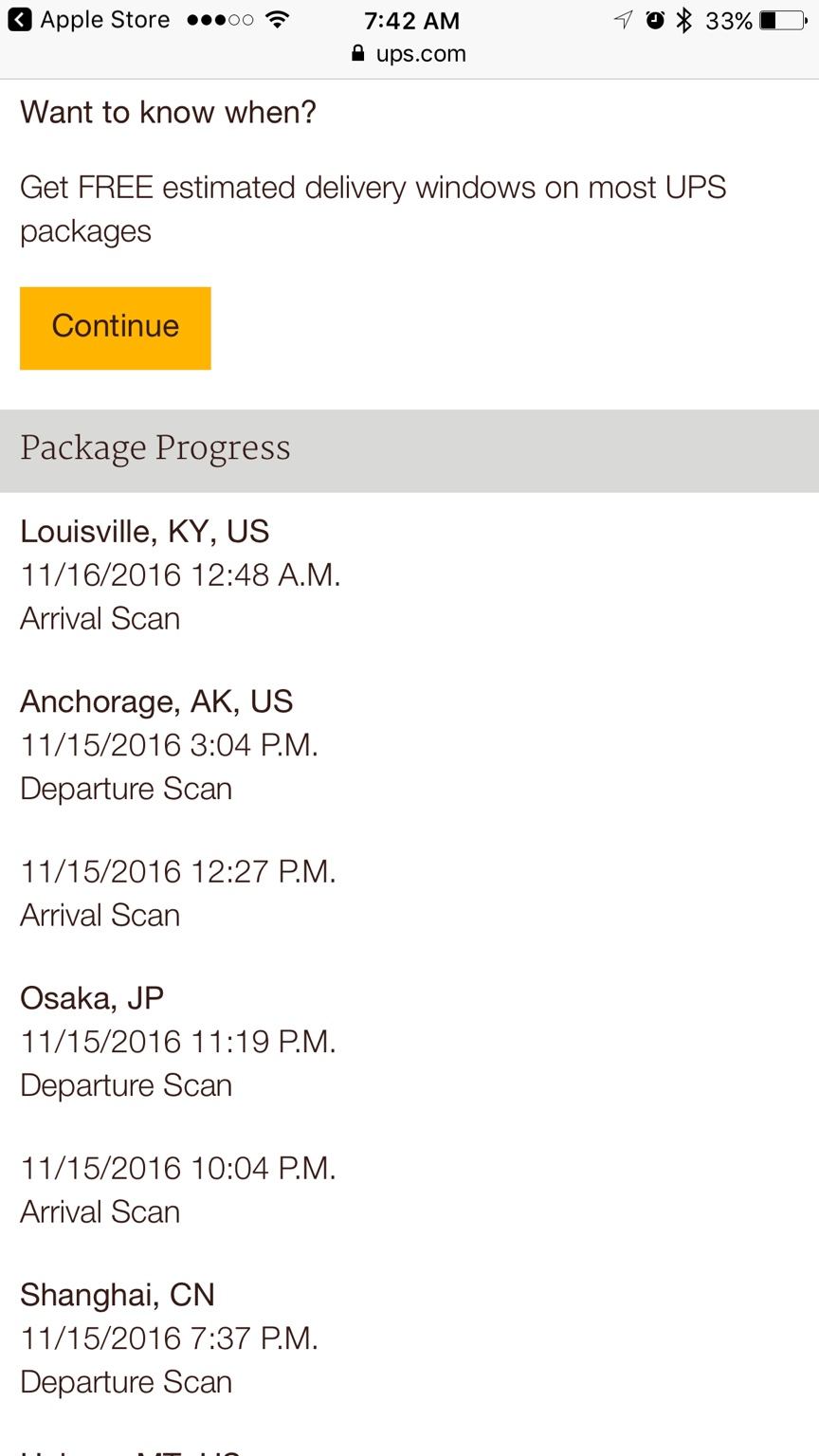Image resolution: width=819 pixels, height=1456 pixels.
Task: Tap the ups.com address bar
Action: pos(409,54)
